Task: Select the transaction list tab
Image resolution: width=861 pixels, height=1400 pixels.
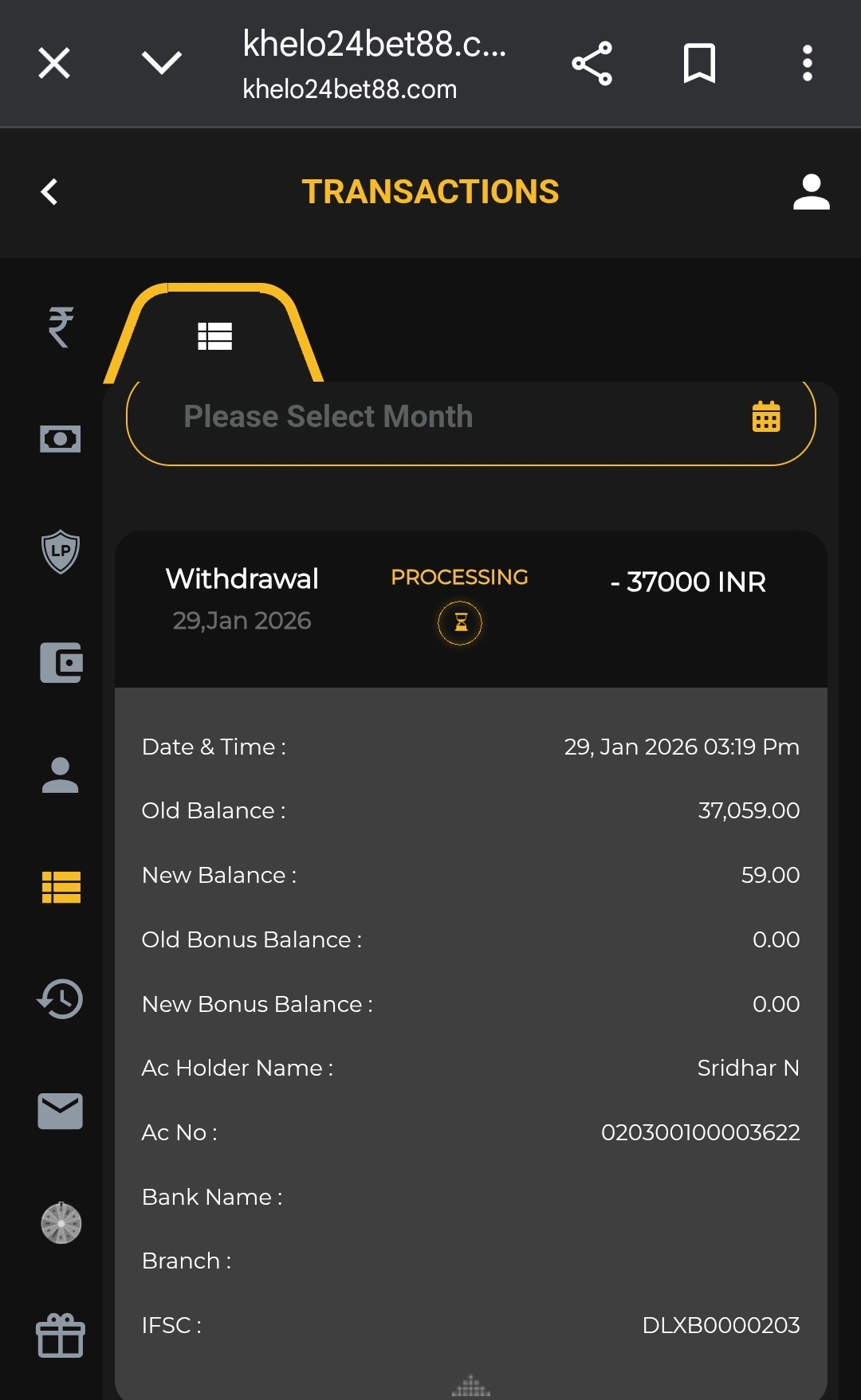Action: click(214, 336)
